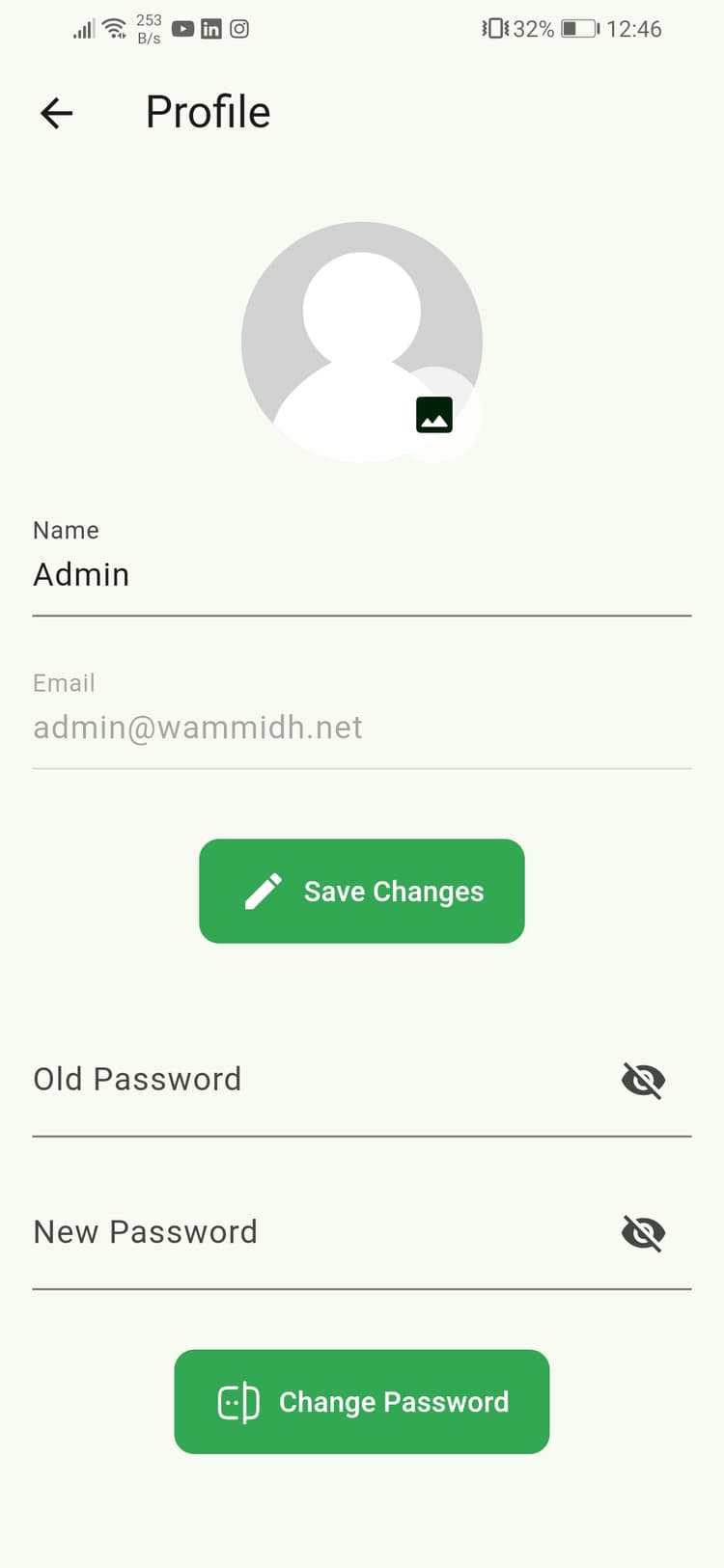The width and height of the screenshot is (724, 1568).
Task: Focus the New Password field
Action: pos(309,1232)
